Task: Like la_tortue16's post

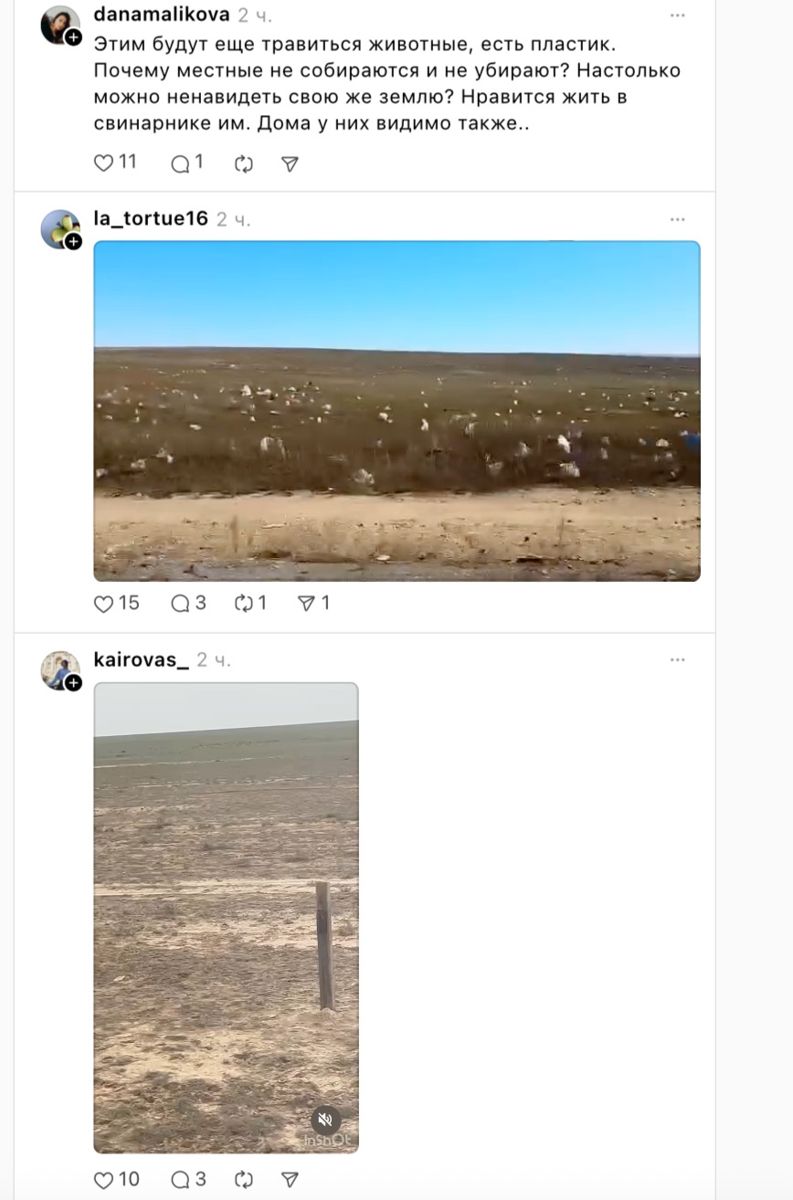Action: pos(104,603)
